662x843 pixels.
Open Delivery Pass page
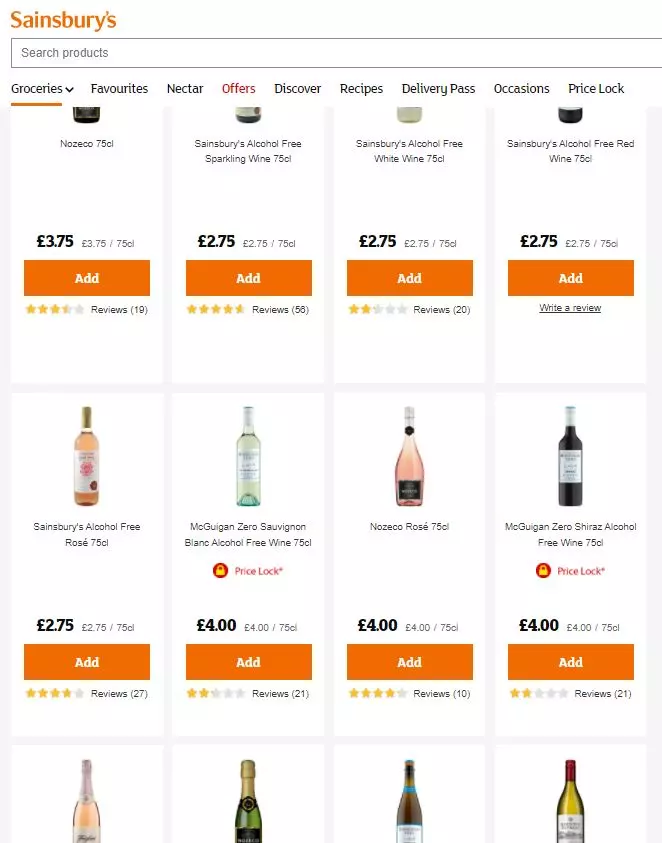(438, 89)
